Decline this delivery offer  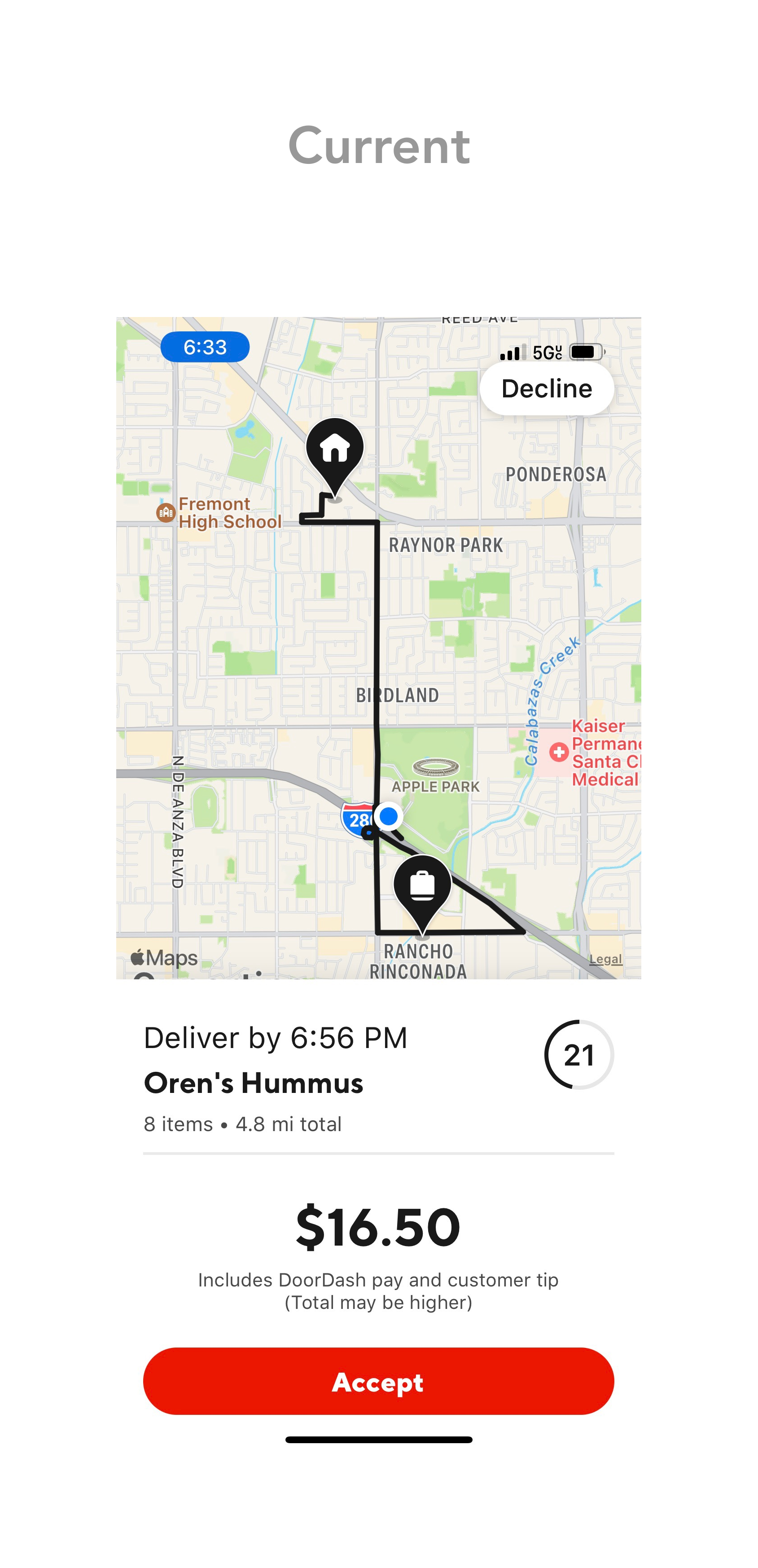(546, 388)
